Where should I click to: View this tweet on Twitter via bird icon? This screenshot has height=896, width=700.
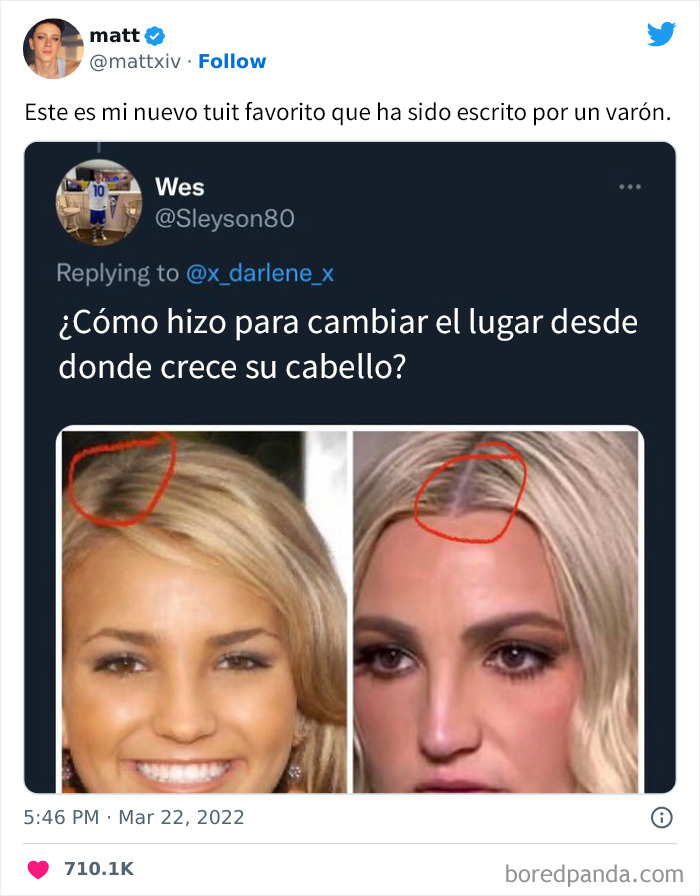[x=661, y=34]
